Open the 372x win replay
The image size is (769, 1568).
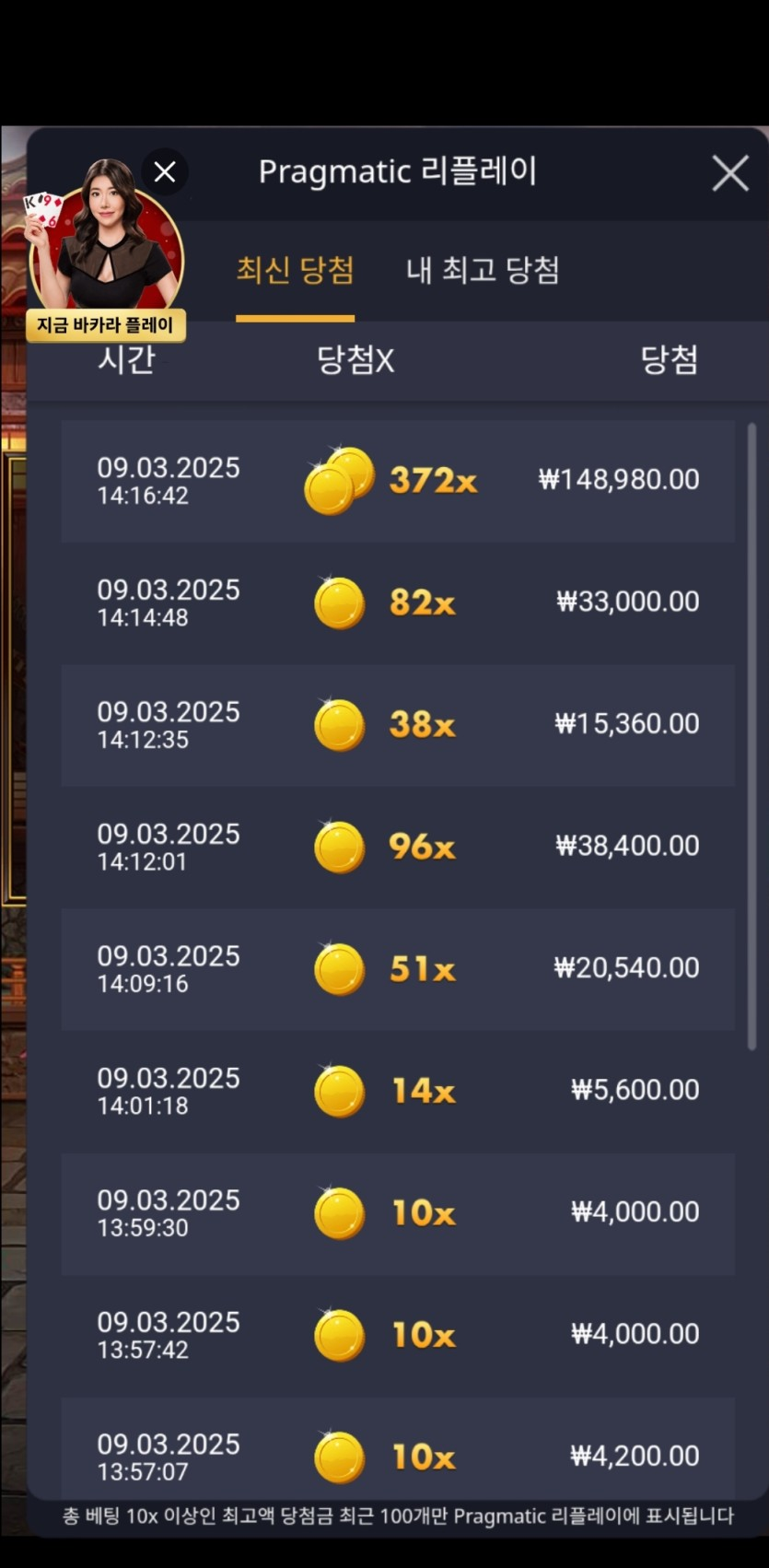(398, 481)
